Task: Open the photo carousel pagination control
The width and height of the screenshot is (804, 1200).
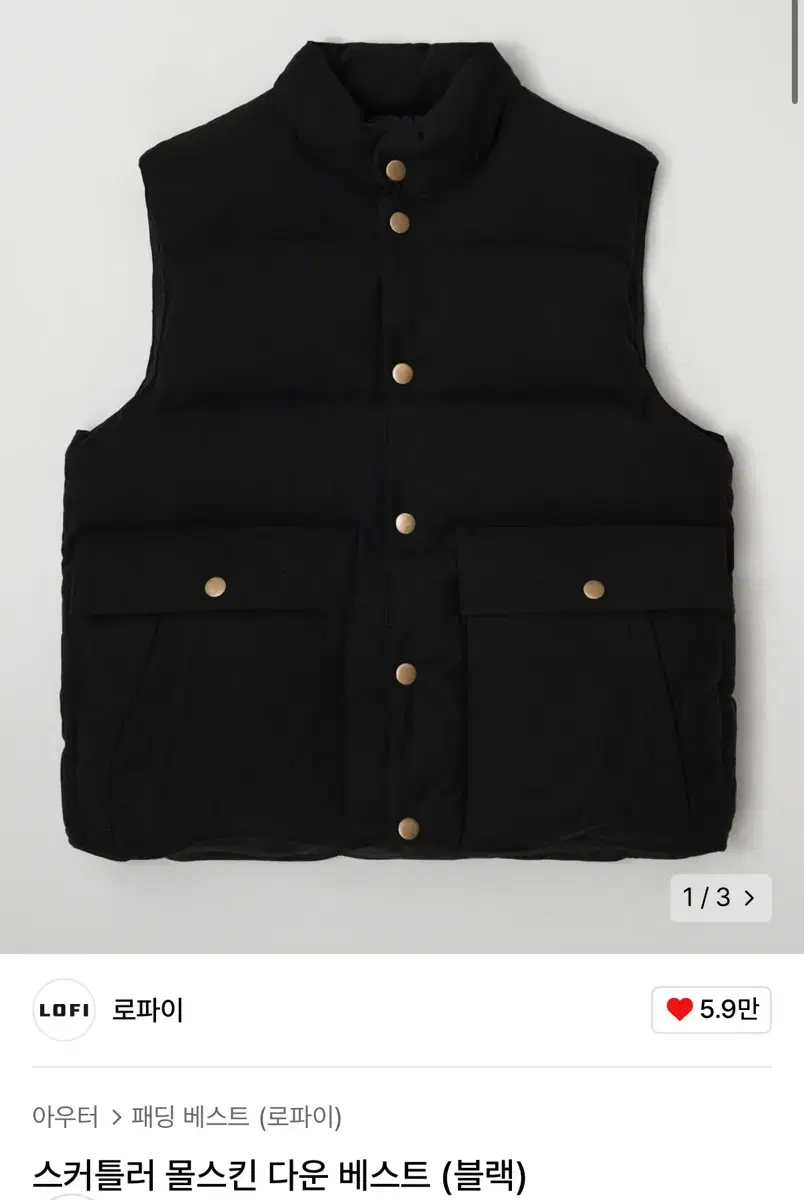Action: [x=720, y=900]
